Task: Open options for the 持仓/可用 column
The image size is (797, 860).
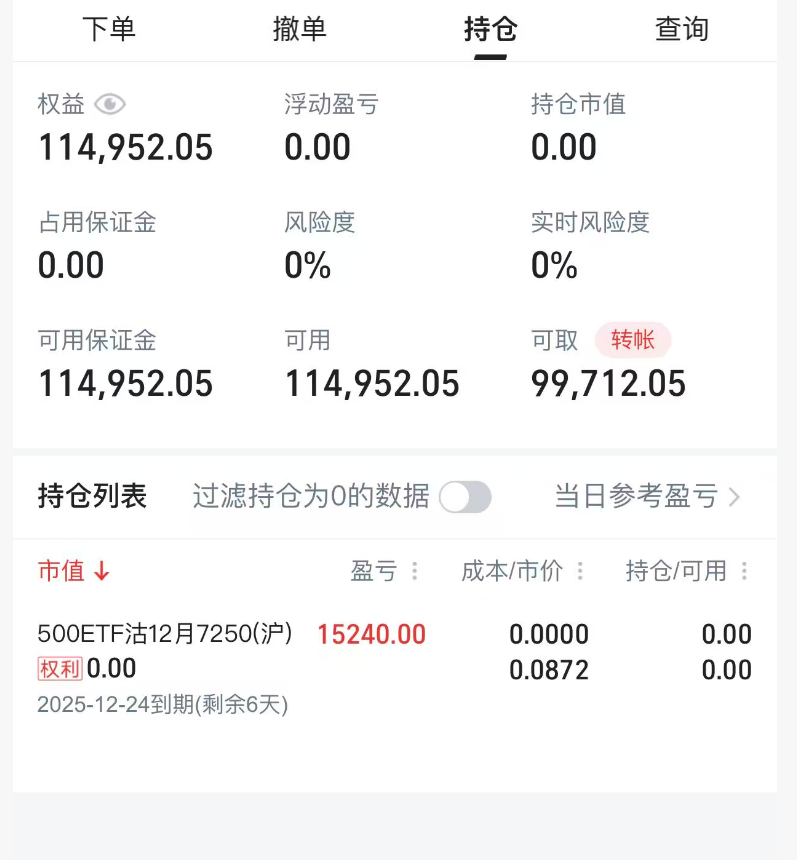Action: [744, 571]
